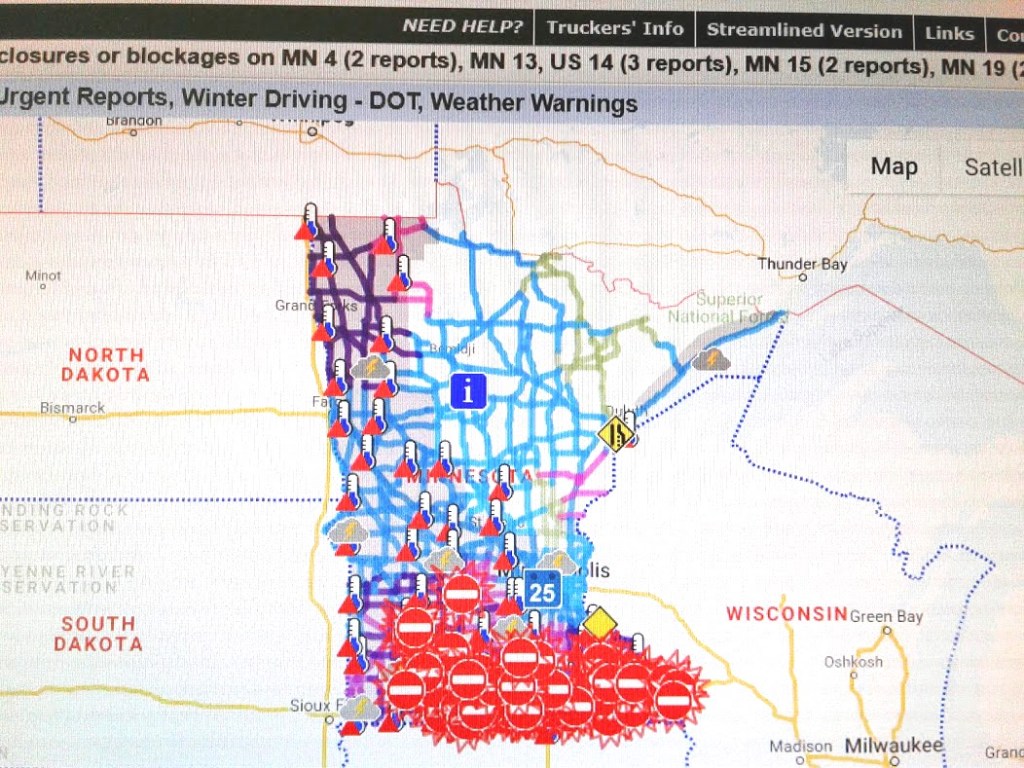
Task: Open the NEED HELP? link
Action: (463, 27)
